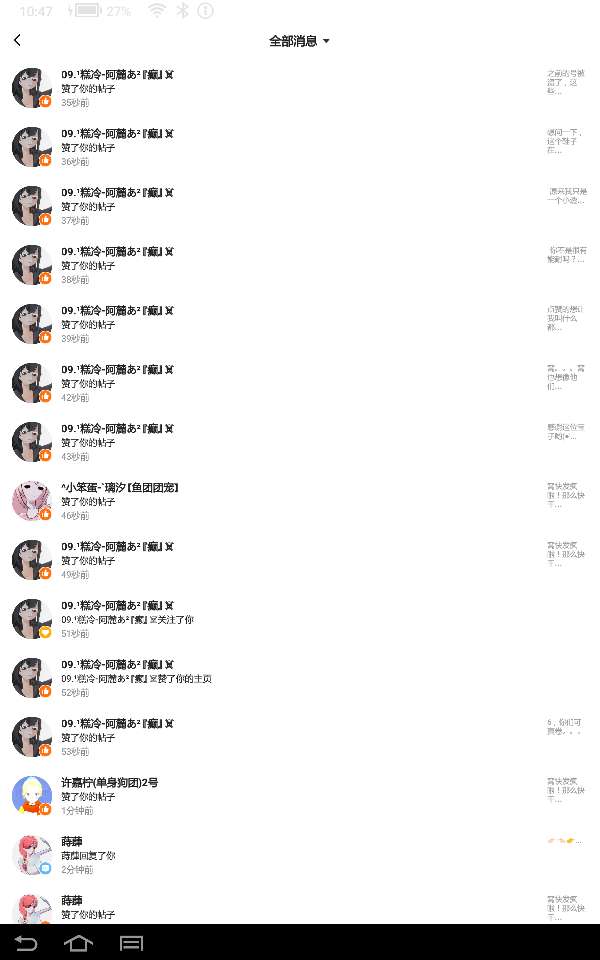Open the 关注了你 follow notification

(x=300, y=619)
